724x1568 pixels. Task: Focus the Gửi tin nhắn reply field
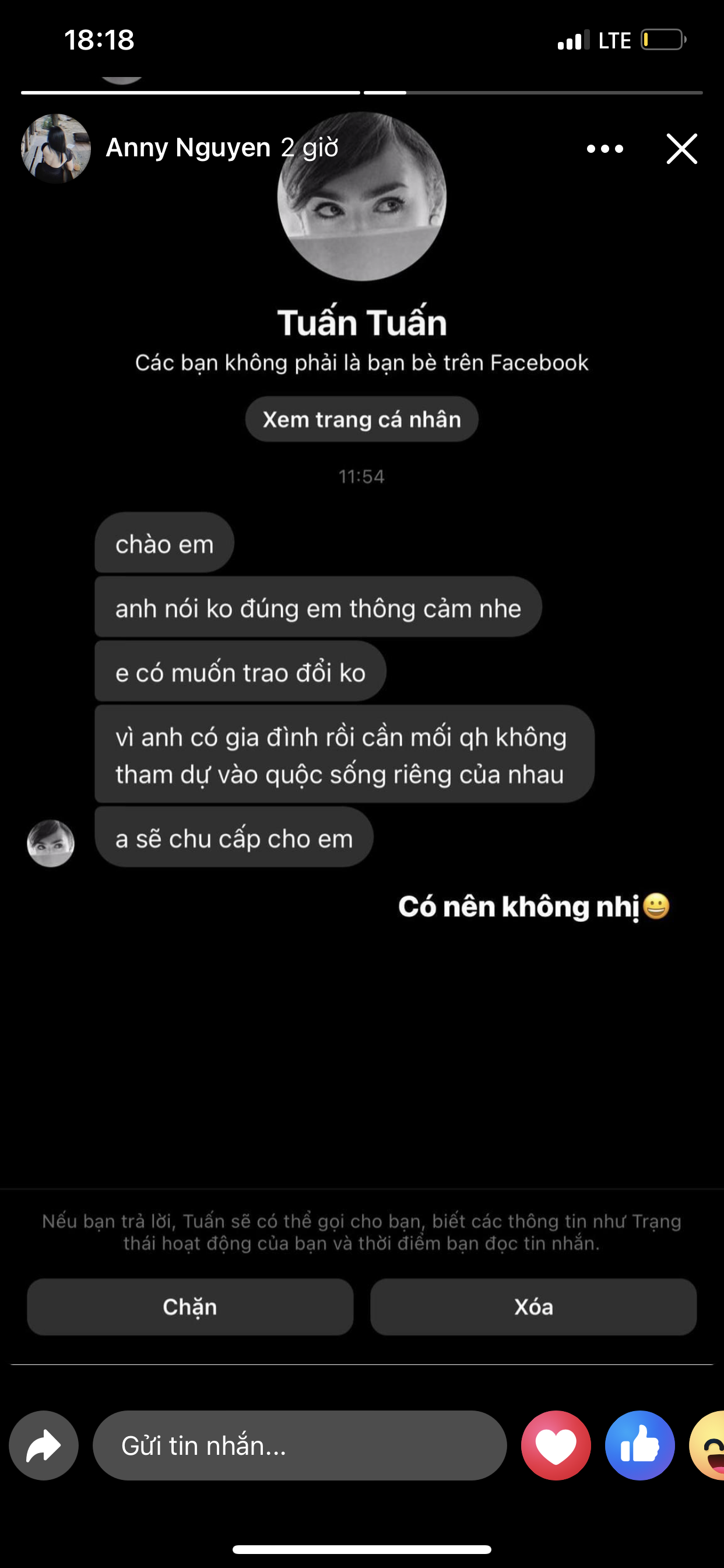click(x=299, y=1445)
